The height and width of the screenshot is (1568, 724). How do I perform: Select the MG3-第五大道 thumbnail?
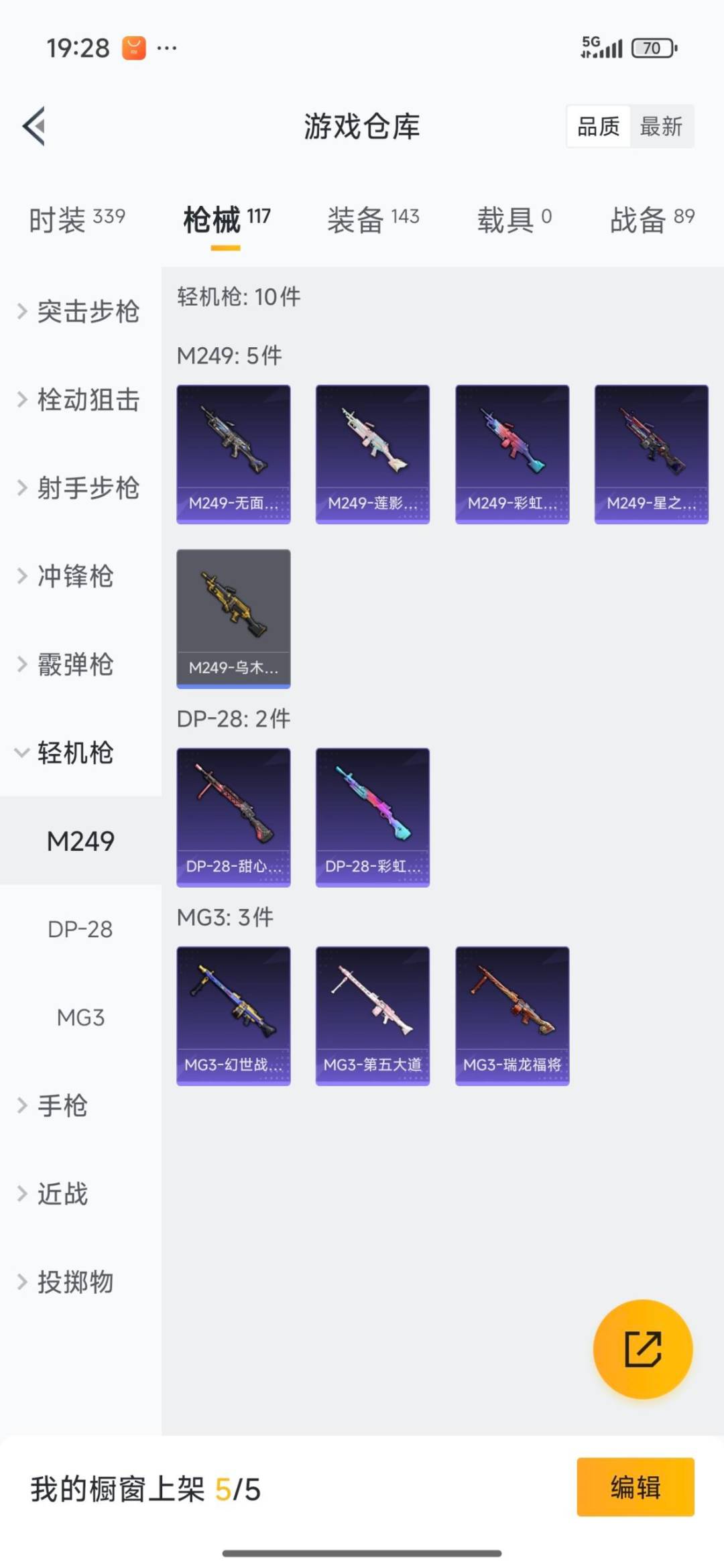click(372, 1015)
